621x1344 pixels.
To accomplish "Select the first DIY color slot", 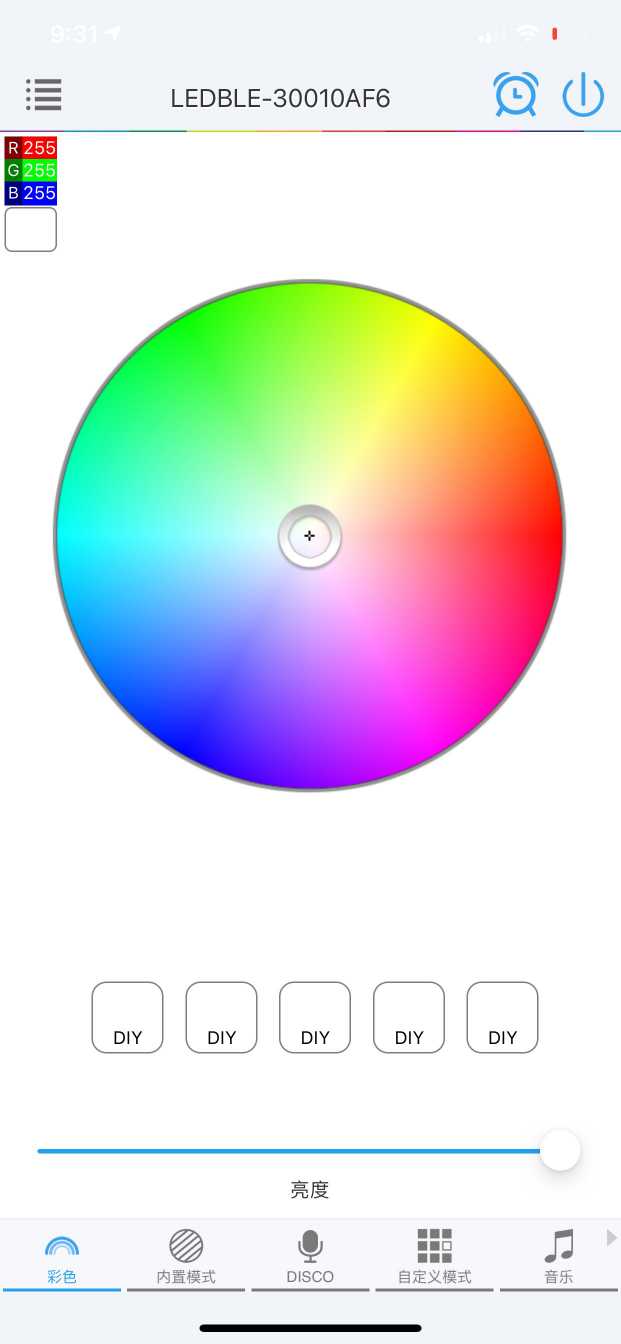I will coord(127,1017).
